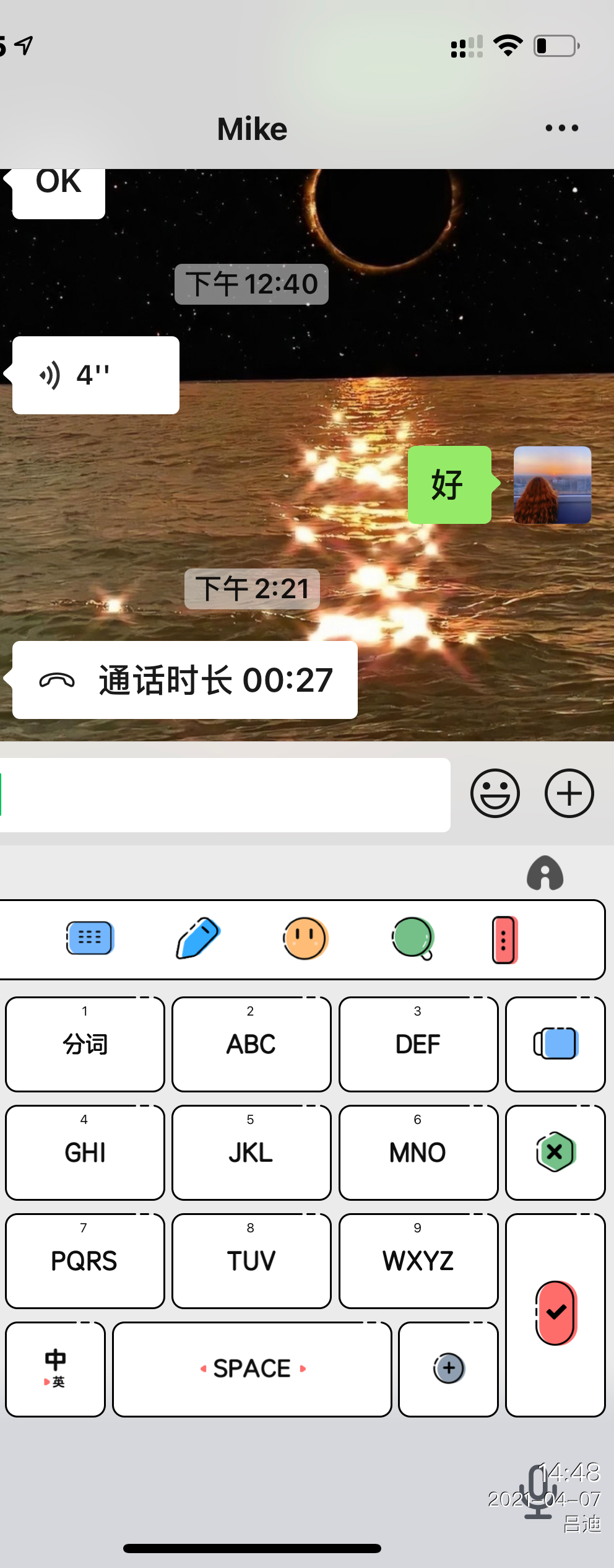Open the plus attachments menu
The width and height of the screenshot is (614, 1568).
pyautogui.click(x=569, y=793)
